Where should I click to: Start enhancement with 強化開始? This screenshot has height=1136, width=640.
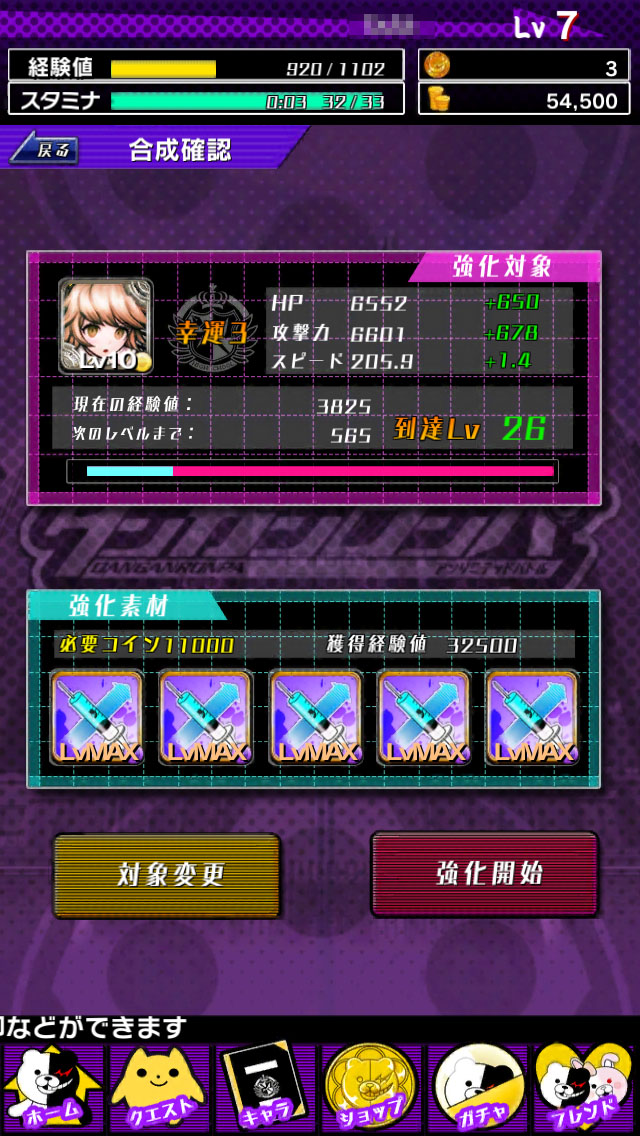pyautogui.click(x=484, y=874)
